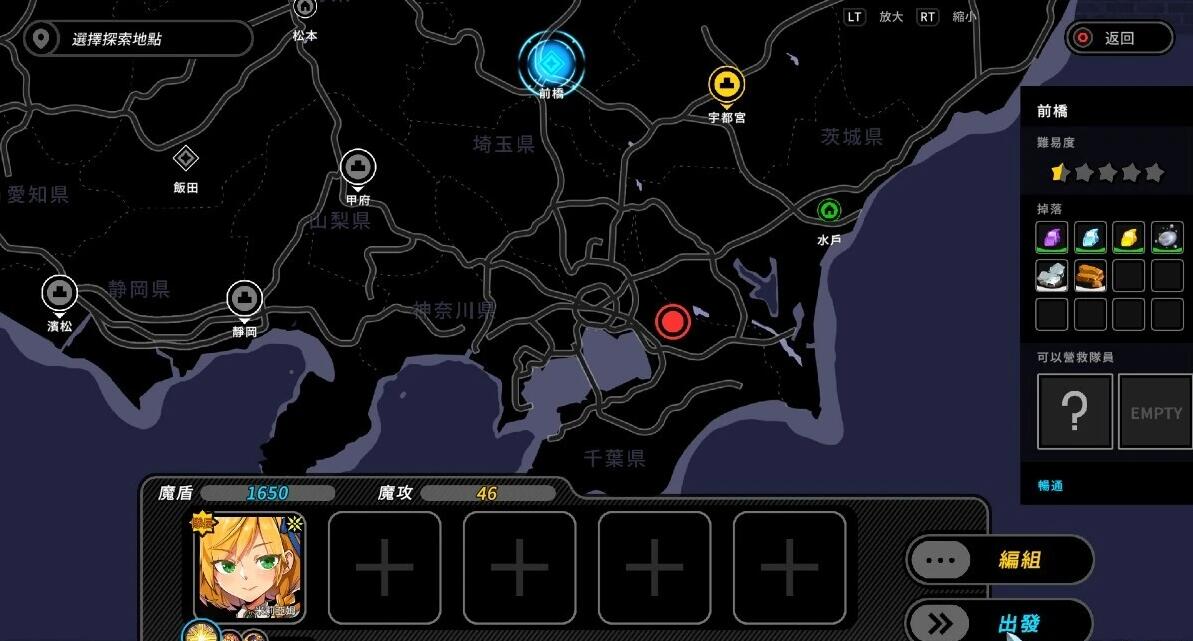
Task: Open the unknown rescuable member slot
Action: click(1074, 411)
